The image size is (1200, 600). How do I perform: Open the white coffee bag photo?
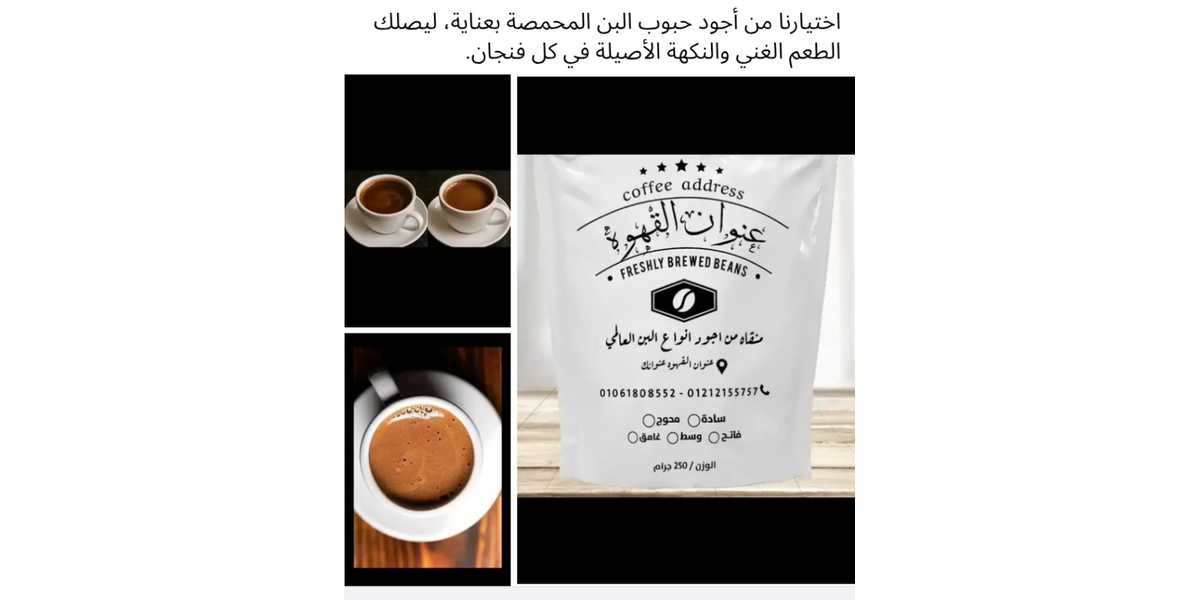click(x=686, y=330)
